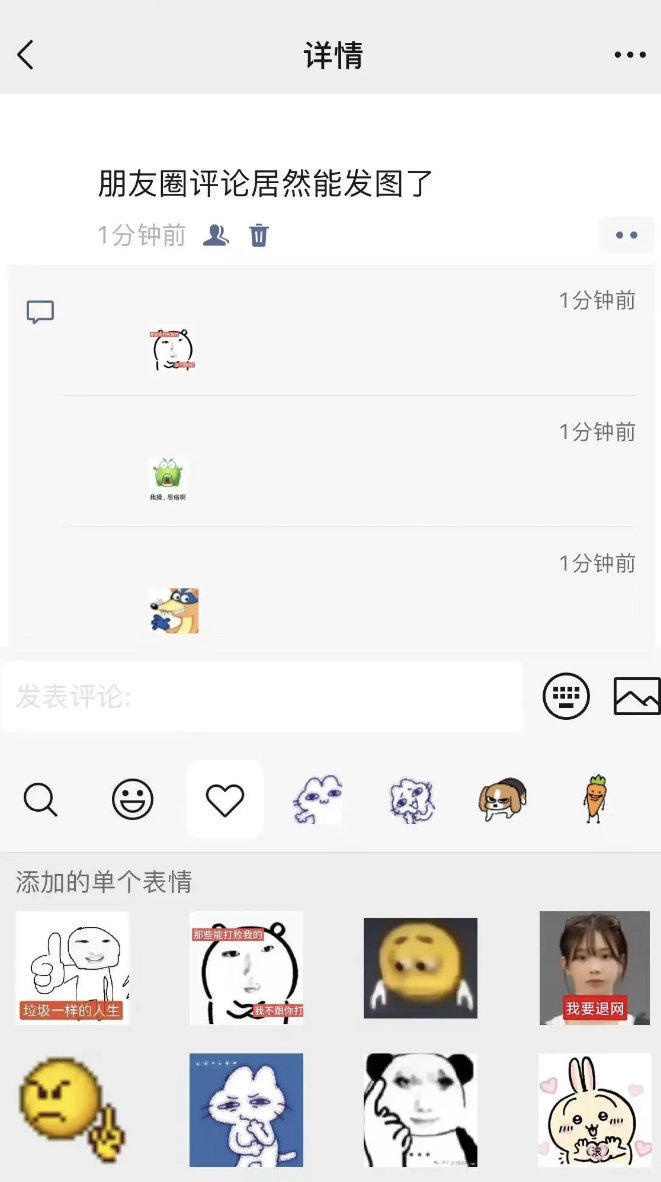The image size is (661, 1182).
Task: Open the three-dot menu in header
Action: [x=629, y=55]
